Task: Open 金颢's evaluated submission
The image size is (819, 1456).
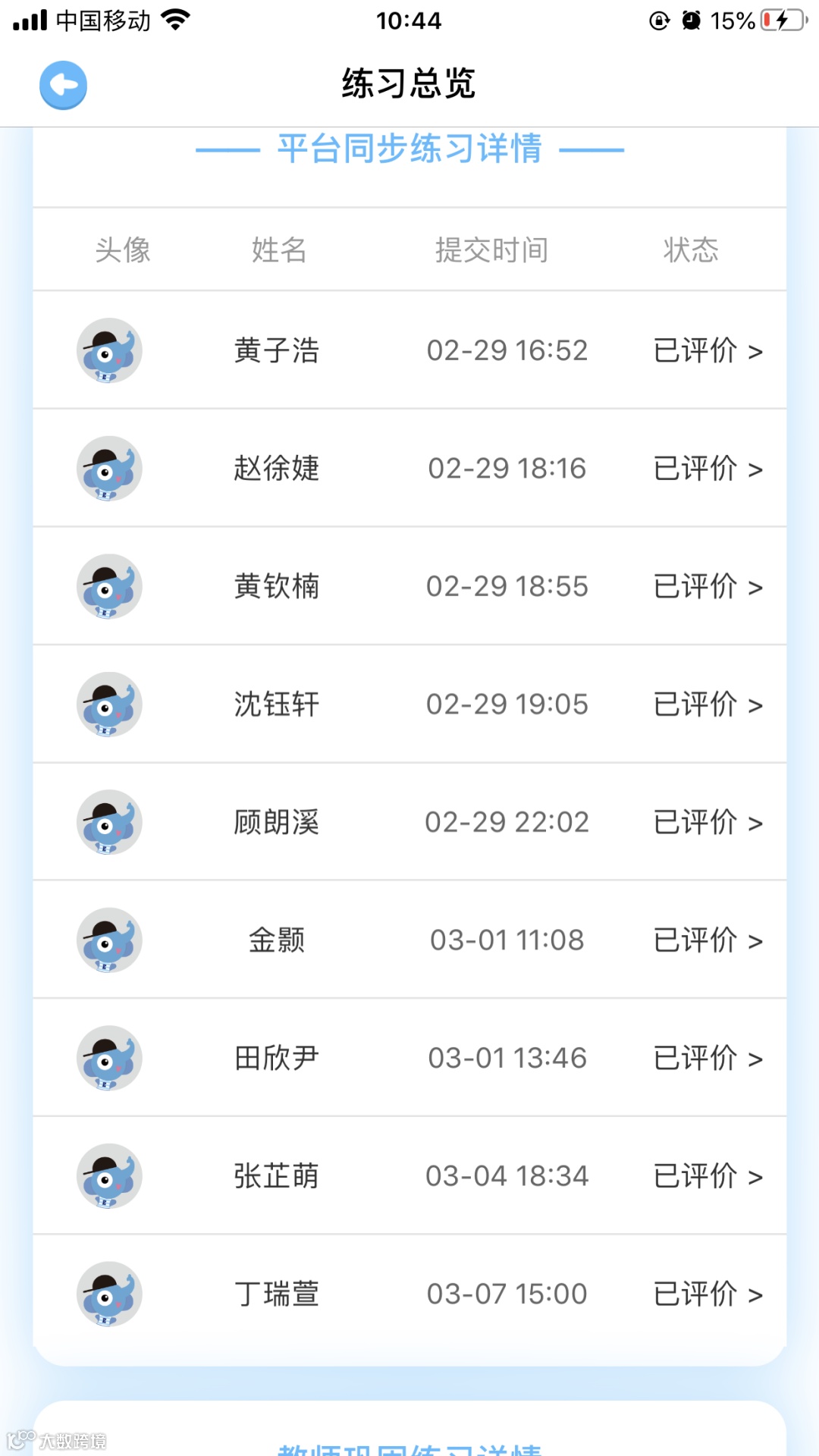Action: (x=707, y=941)
